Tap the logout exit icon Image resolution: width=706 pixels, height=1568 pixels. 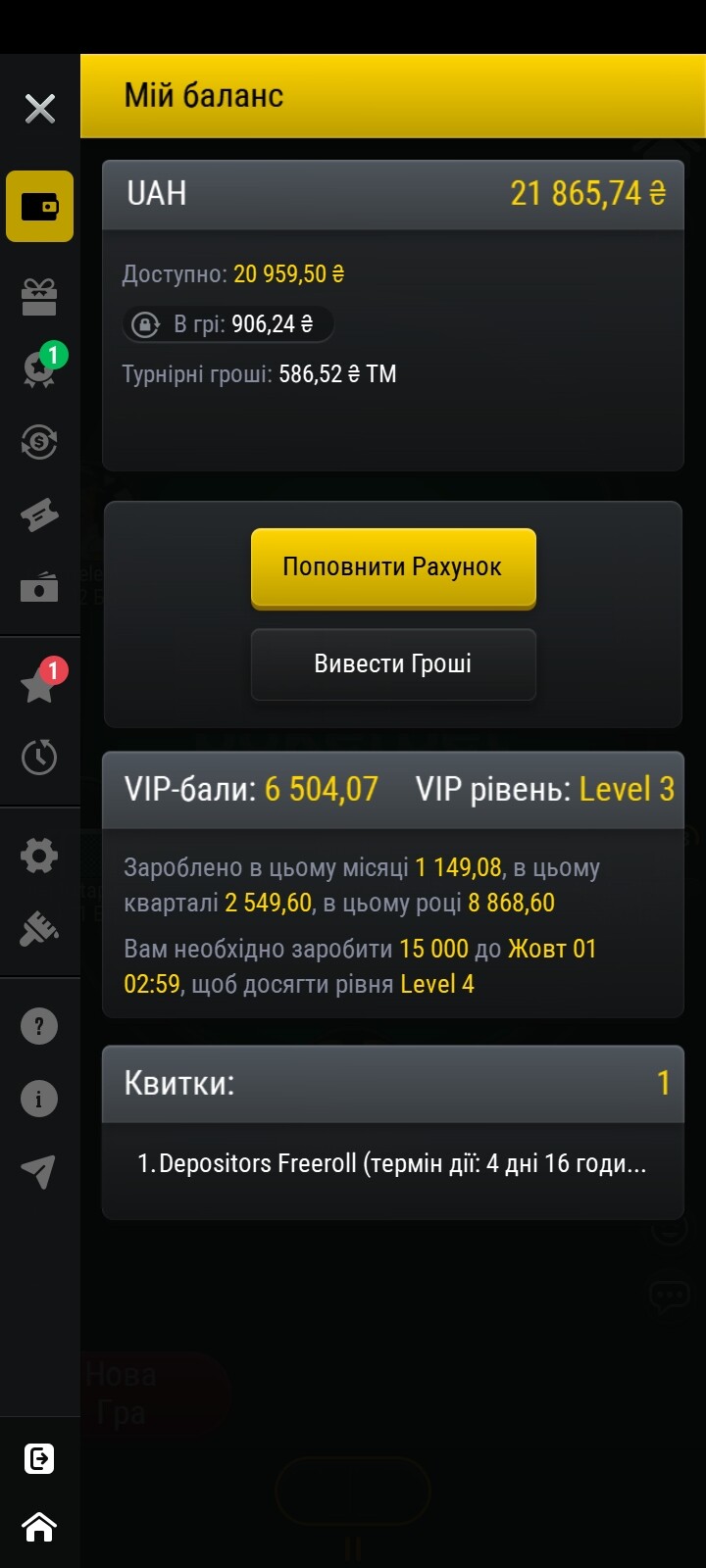click(39, 1459)
